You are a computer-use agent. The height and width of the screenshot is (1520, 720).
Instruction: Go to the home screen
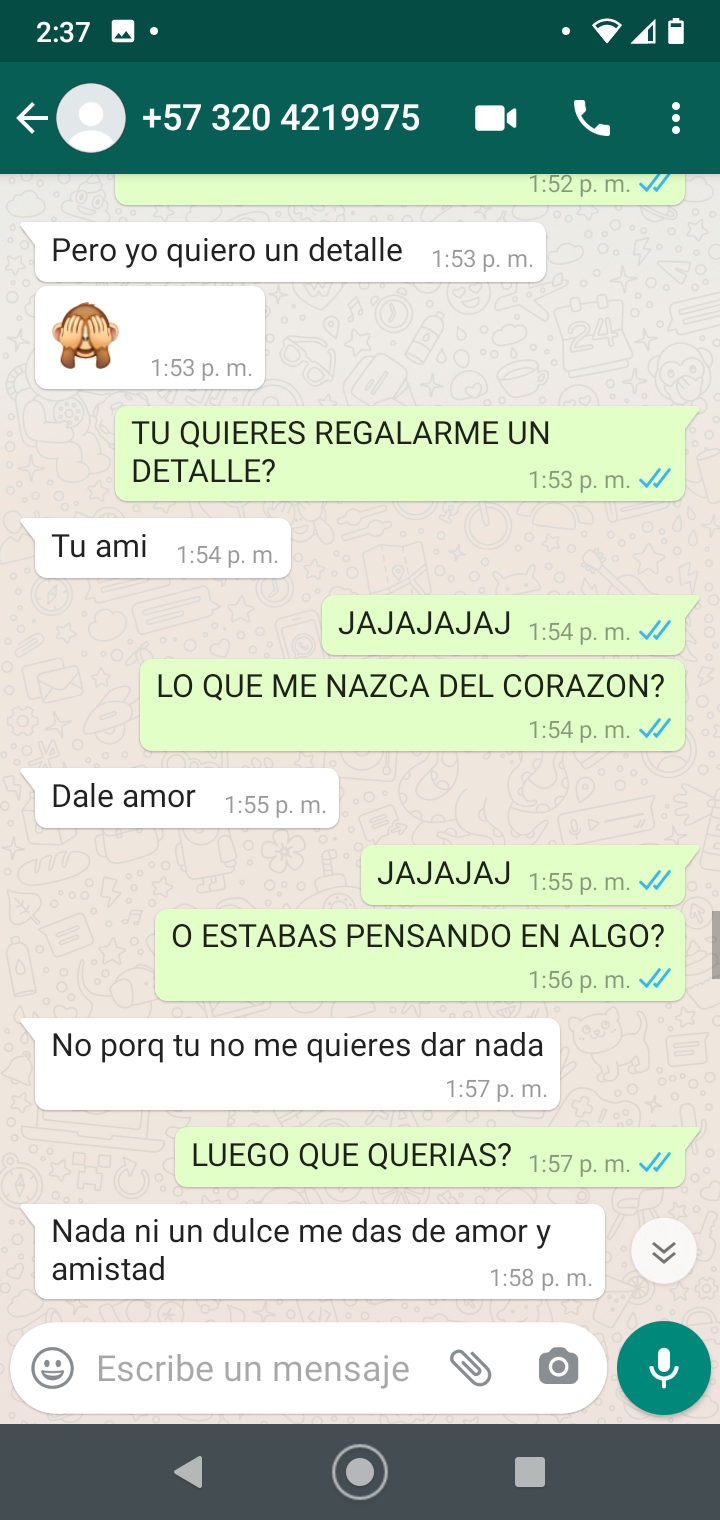pos(360,1472)
